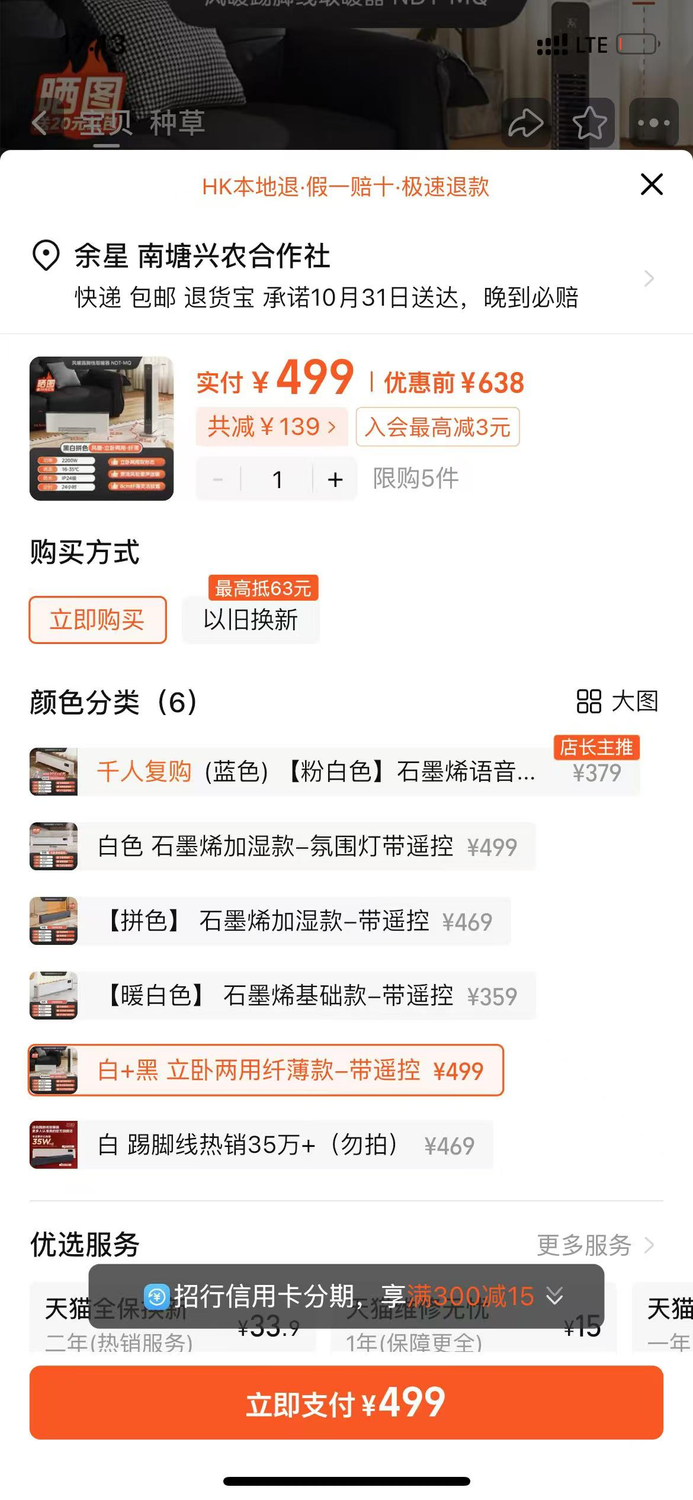Increase quantity with the plus button
The image size is (693, 1500).
(335, 480)
